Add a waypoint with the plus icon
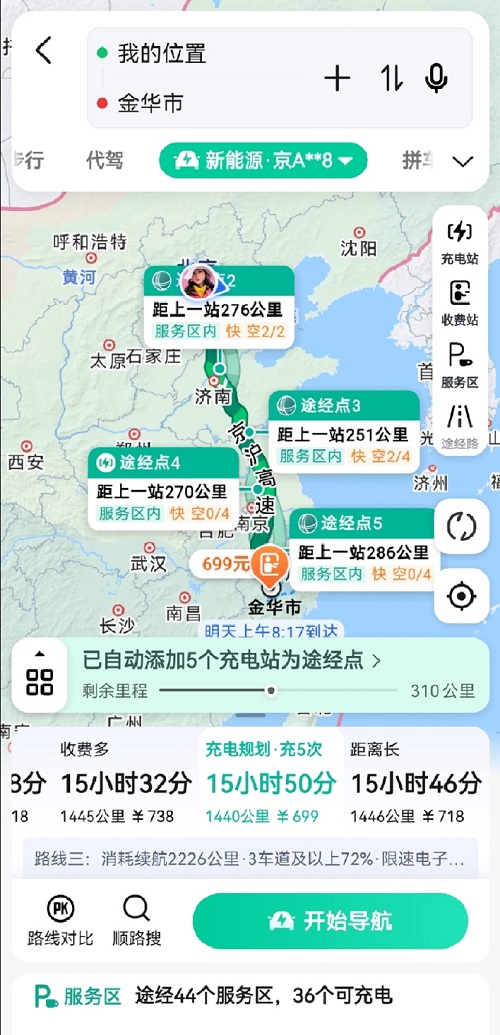This screenshot has width=500, height=1035. [338, 79]
